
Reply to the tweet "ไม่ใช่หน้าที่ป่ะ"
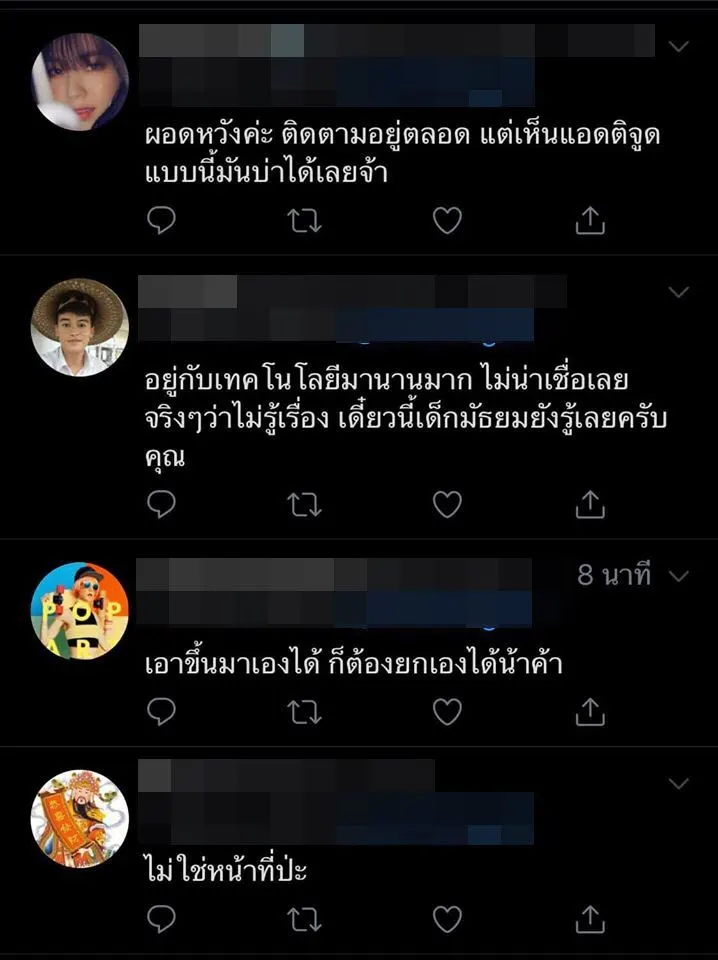coord(161,917)
